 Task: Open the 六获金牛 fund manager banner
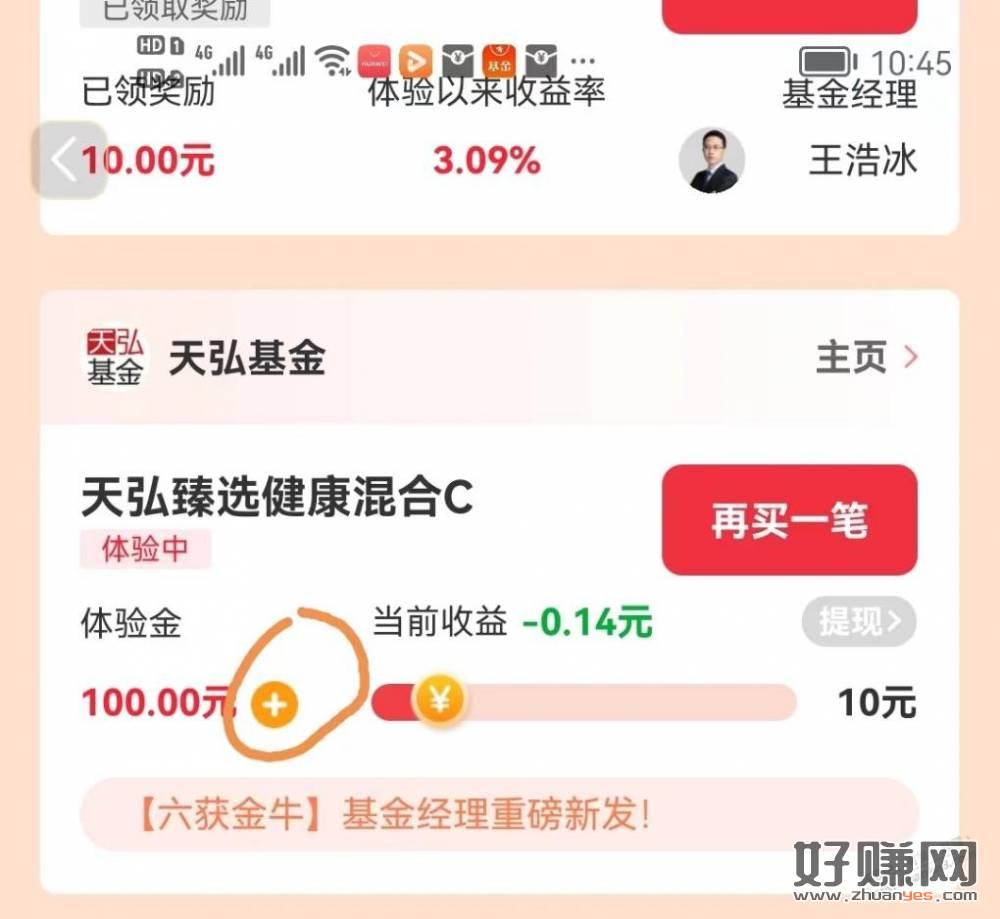click(497, 816)
